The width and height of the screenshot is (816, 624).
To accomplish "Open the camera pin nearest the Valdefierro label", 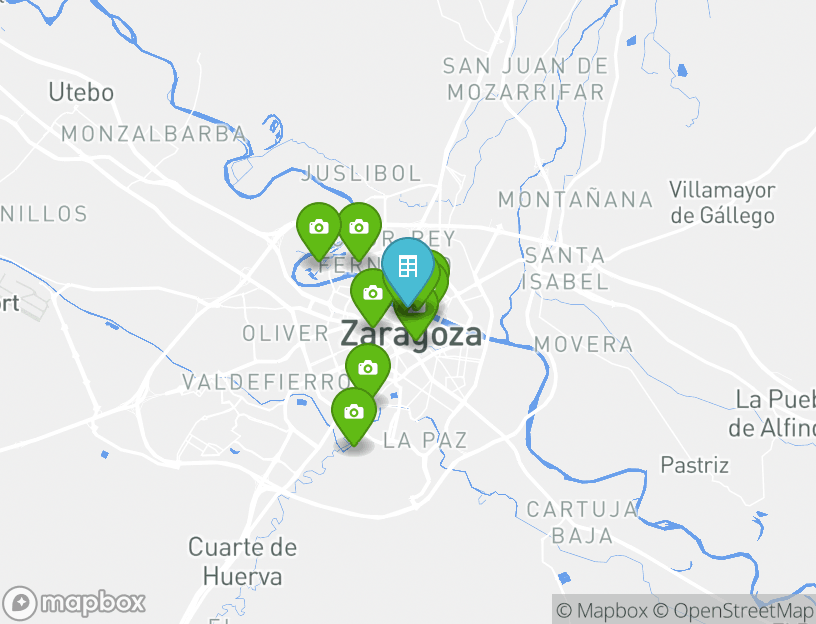I will point(367,367).
